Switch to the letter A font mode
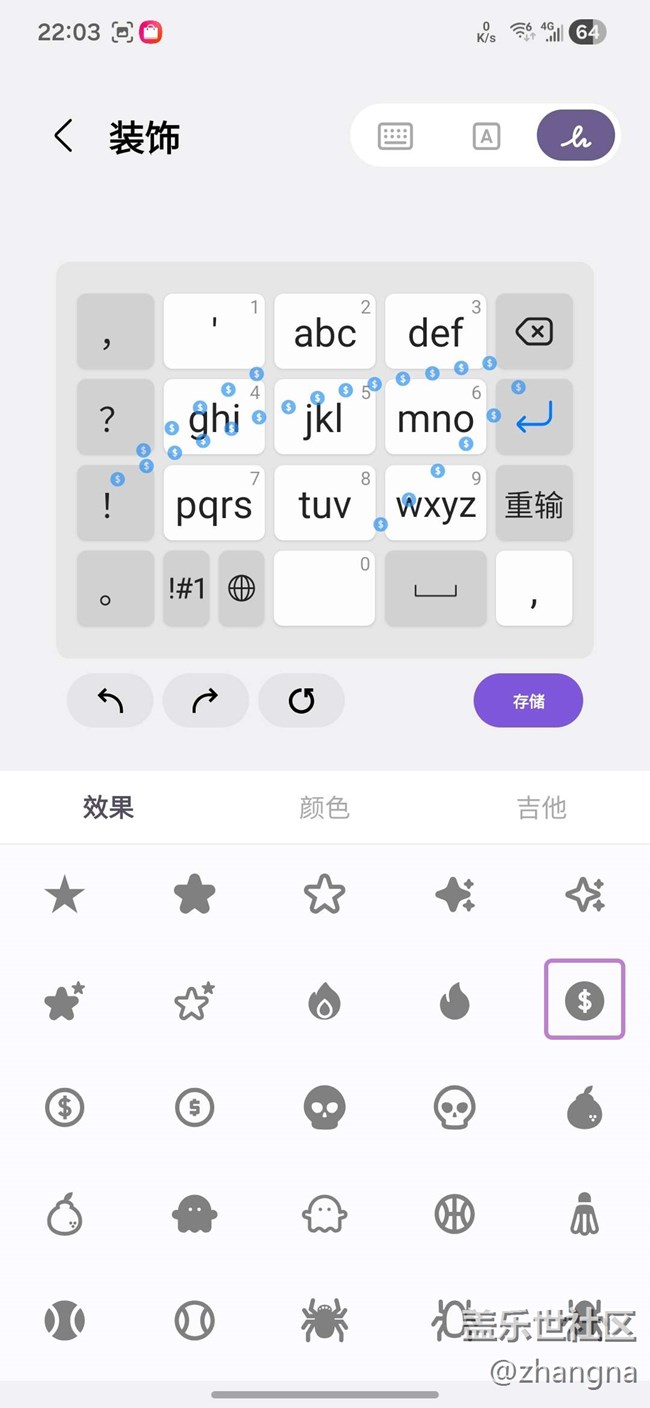 click(486, 136)
